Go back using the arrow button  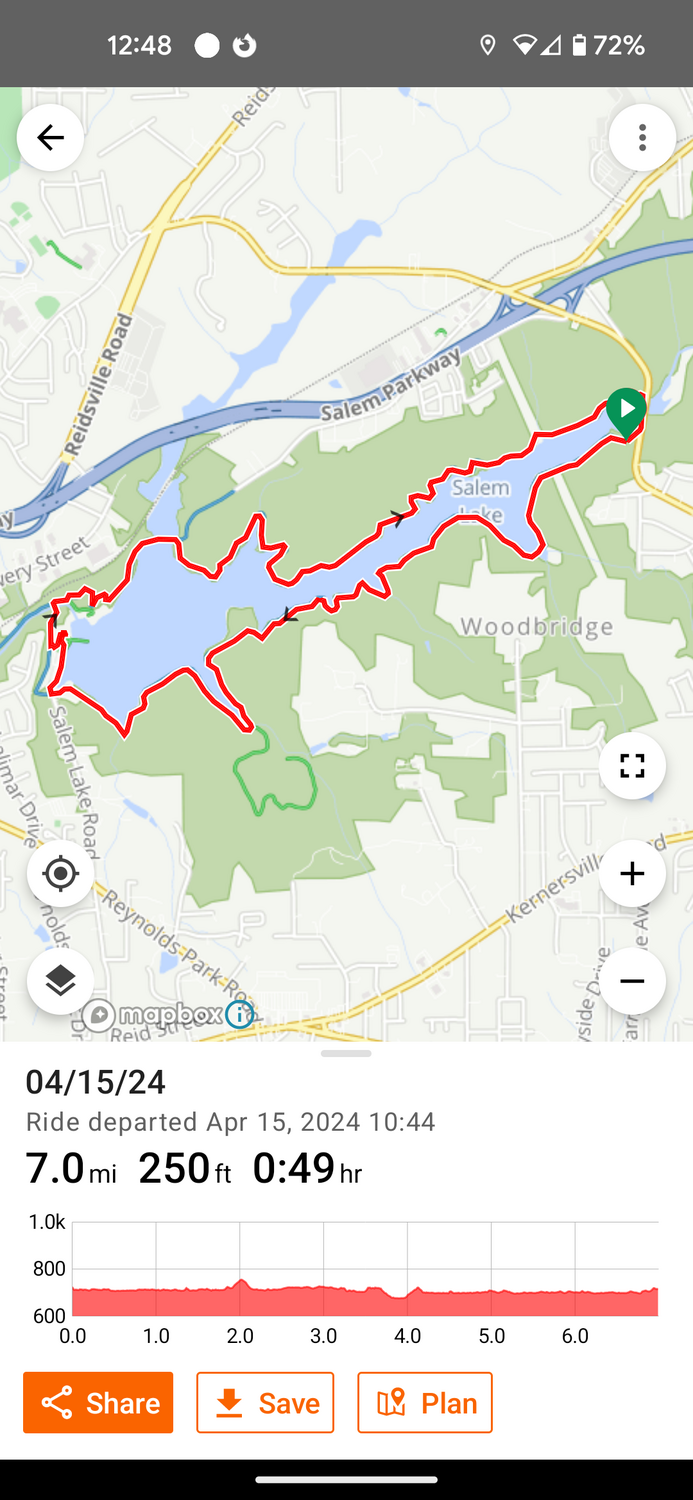tap(50, 137)
